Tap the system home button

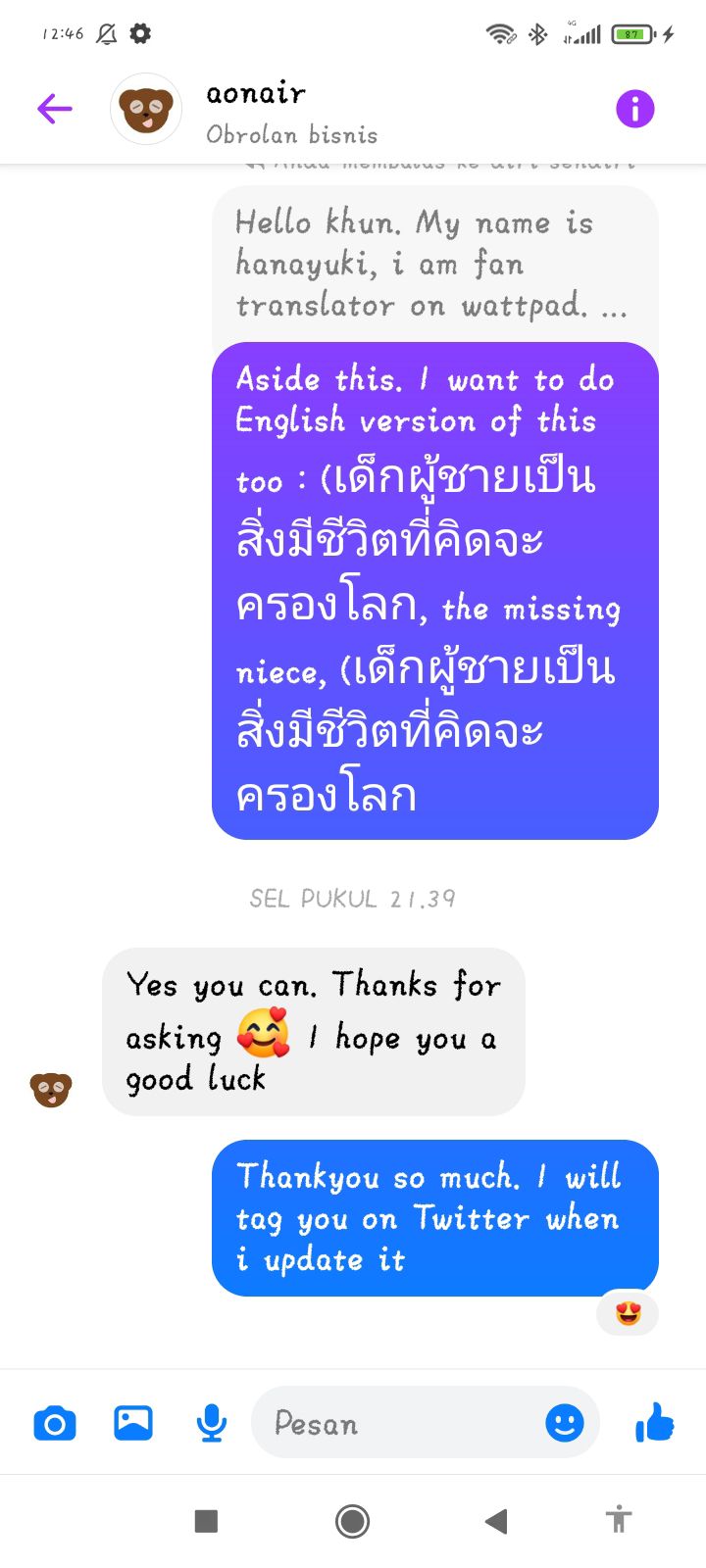point(353,1521)
